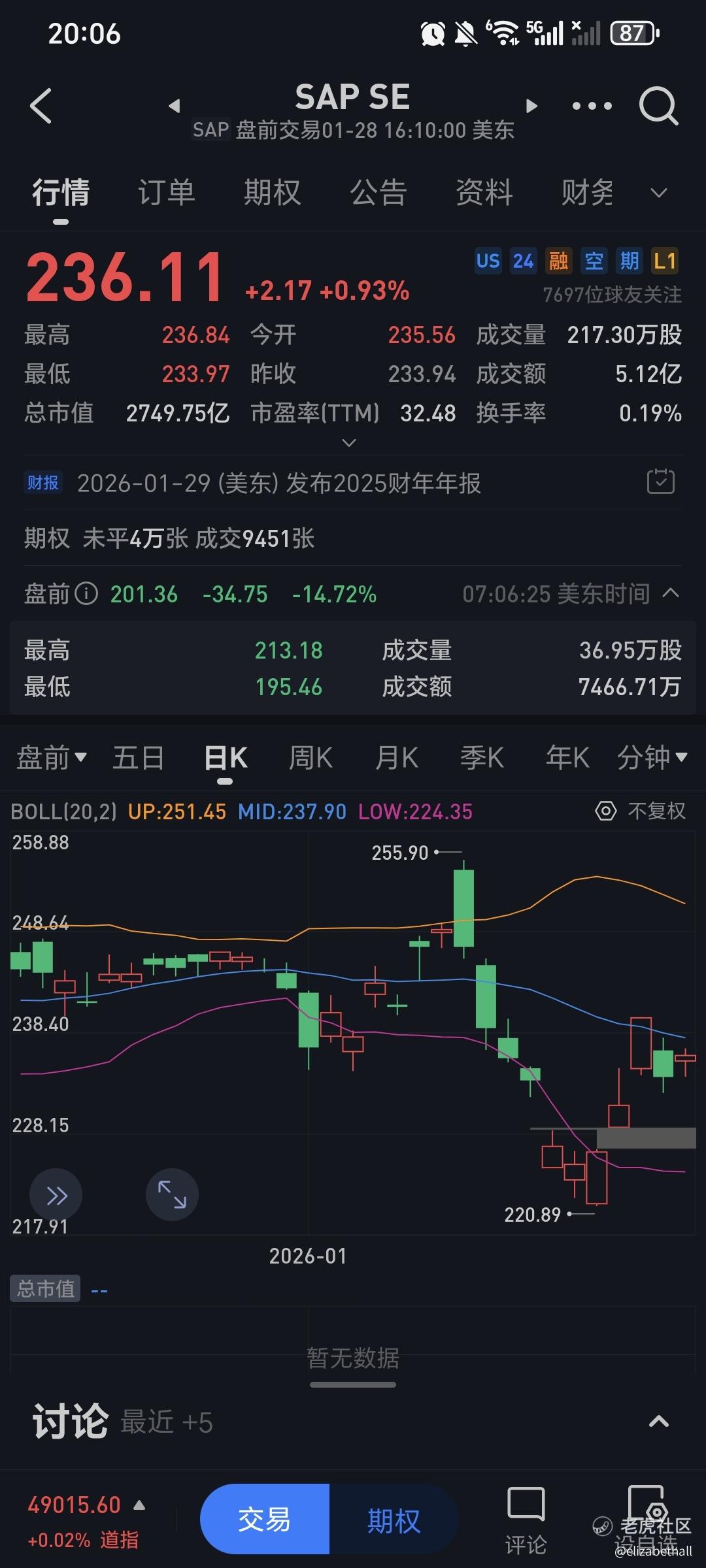Image resolution: width=706 pixels, height=1568 pixels.
Task: Select the 月K chart period
Action: pos(396,759)
